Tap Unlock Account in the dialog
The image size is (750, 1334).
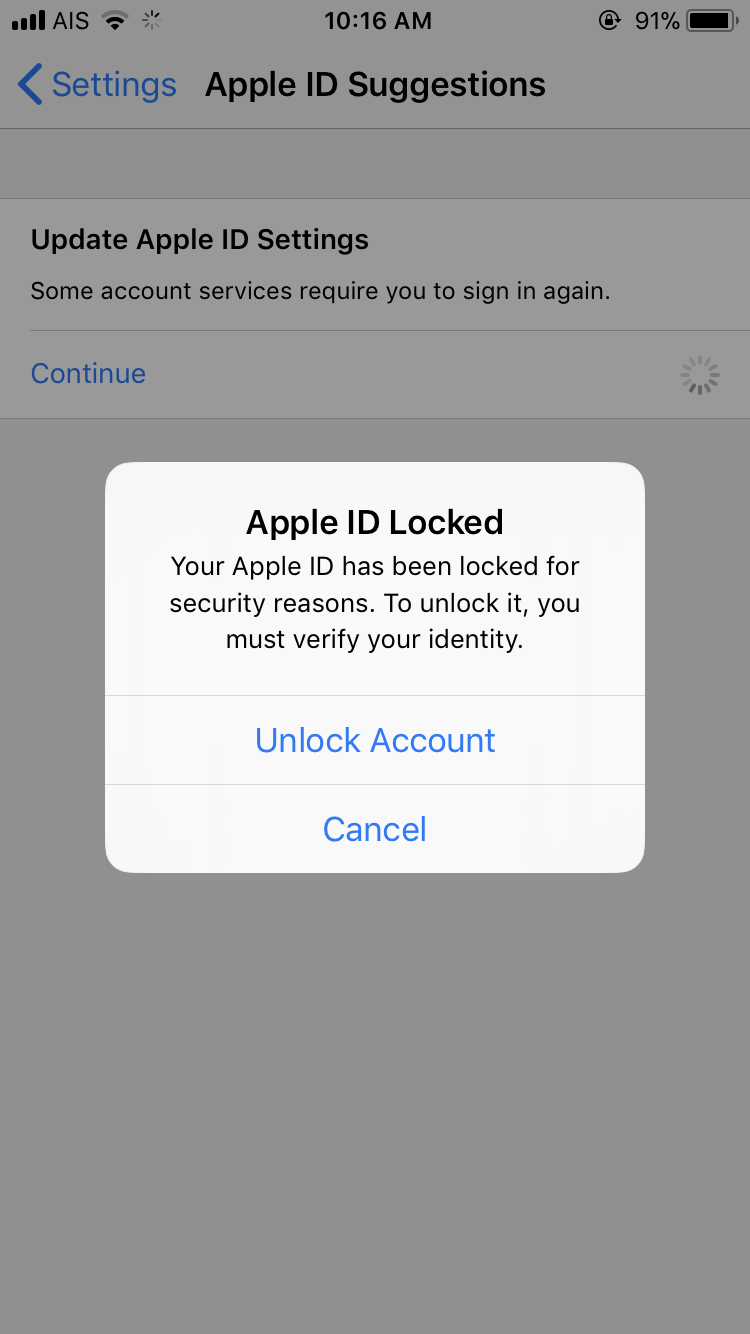(375, 740)
